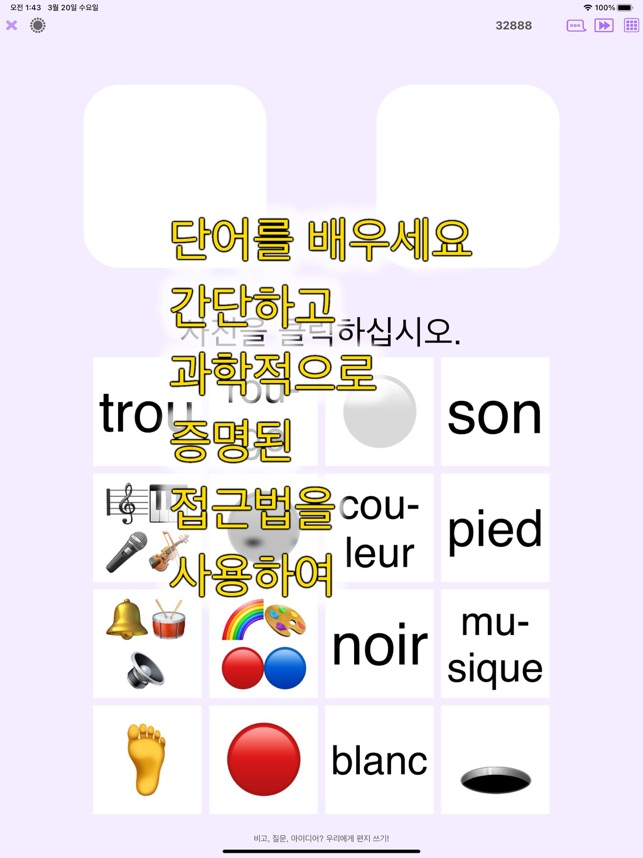Choose the "pied" word tile
The height and width of the screenshot is (858, 643).
click(x=495, y=528)
